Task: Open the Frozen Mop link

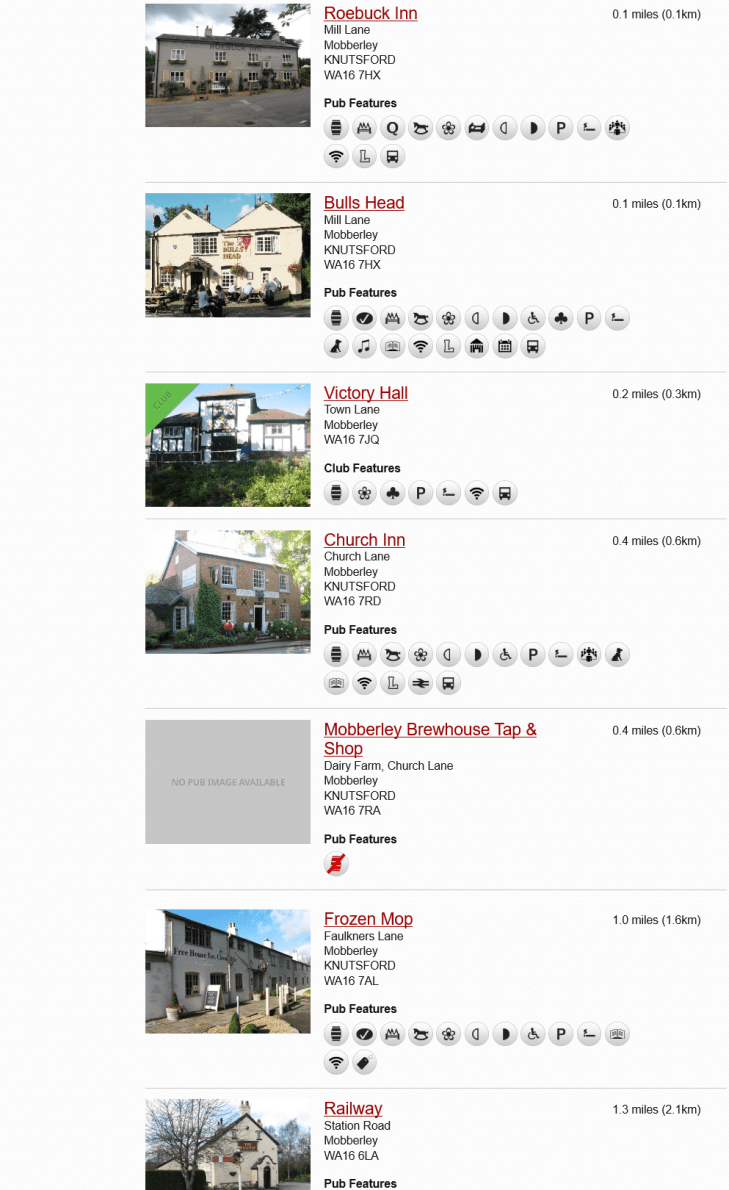Action: coord(368,919)
